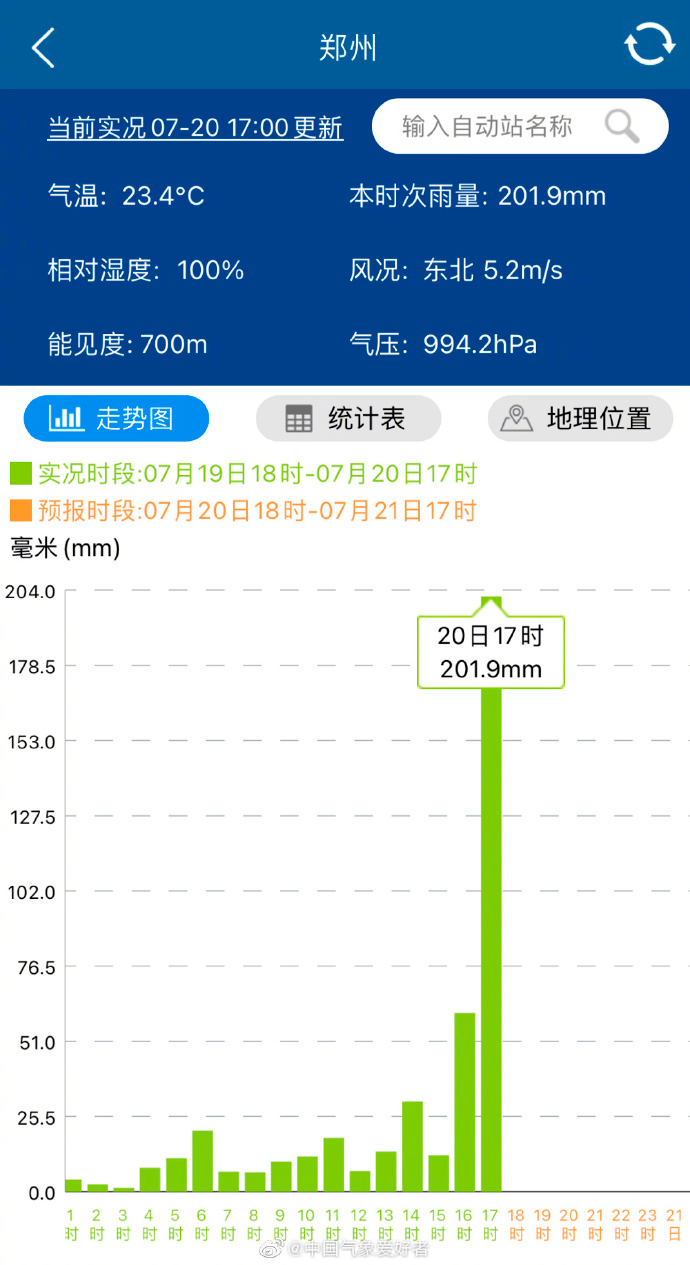Image resolution: width=690 pixels, height=1265 pixels.
Task: Tap the magnifier icon in the search box
Action: pos(622,127)
